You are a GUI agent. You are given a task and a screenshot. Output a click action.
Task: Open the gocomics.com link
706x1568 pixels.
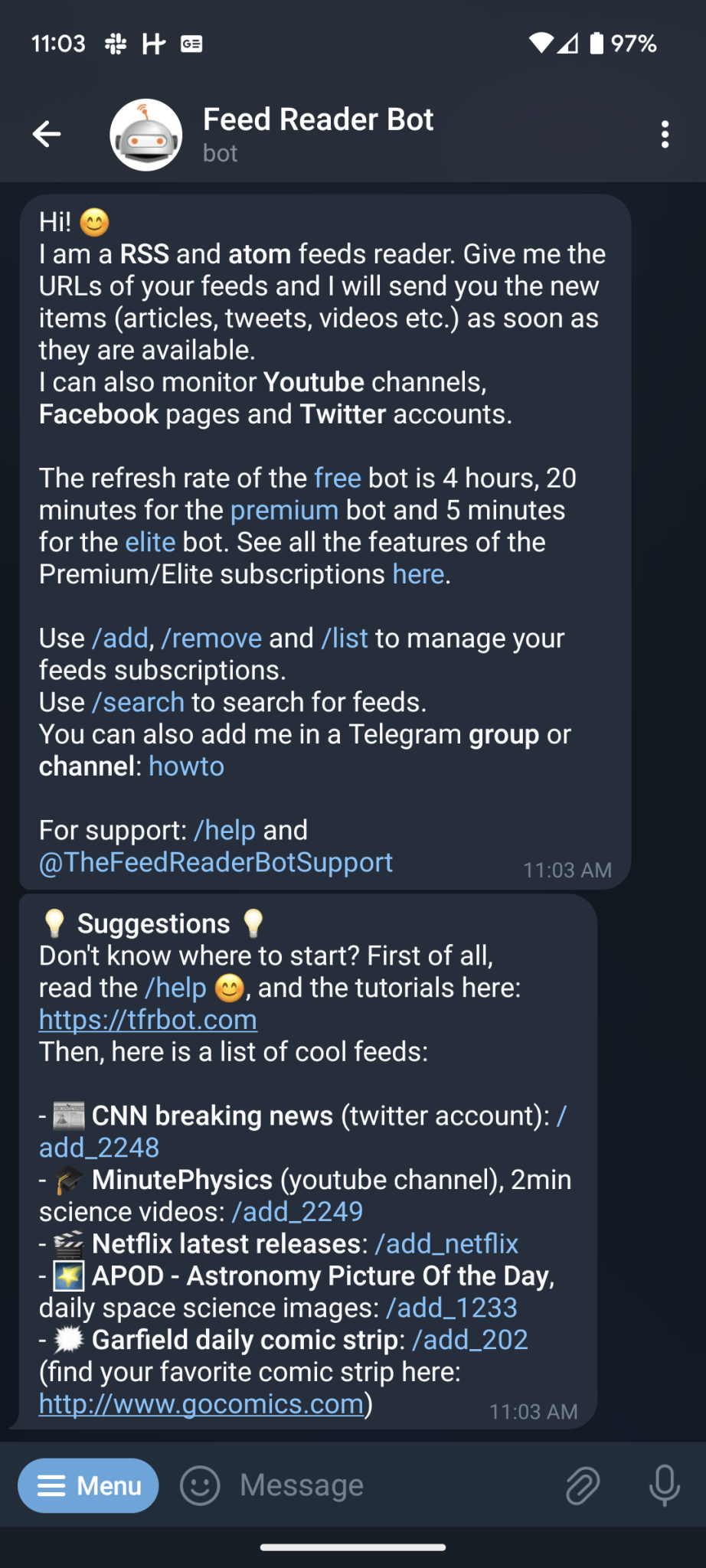click(x=201, y=1404)
